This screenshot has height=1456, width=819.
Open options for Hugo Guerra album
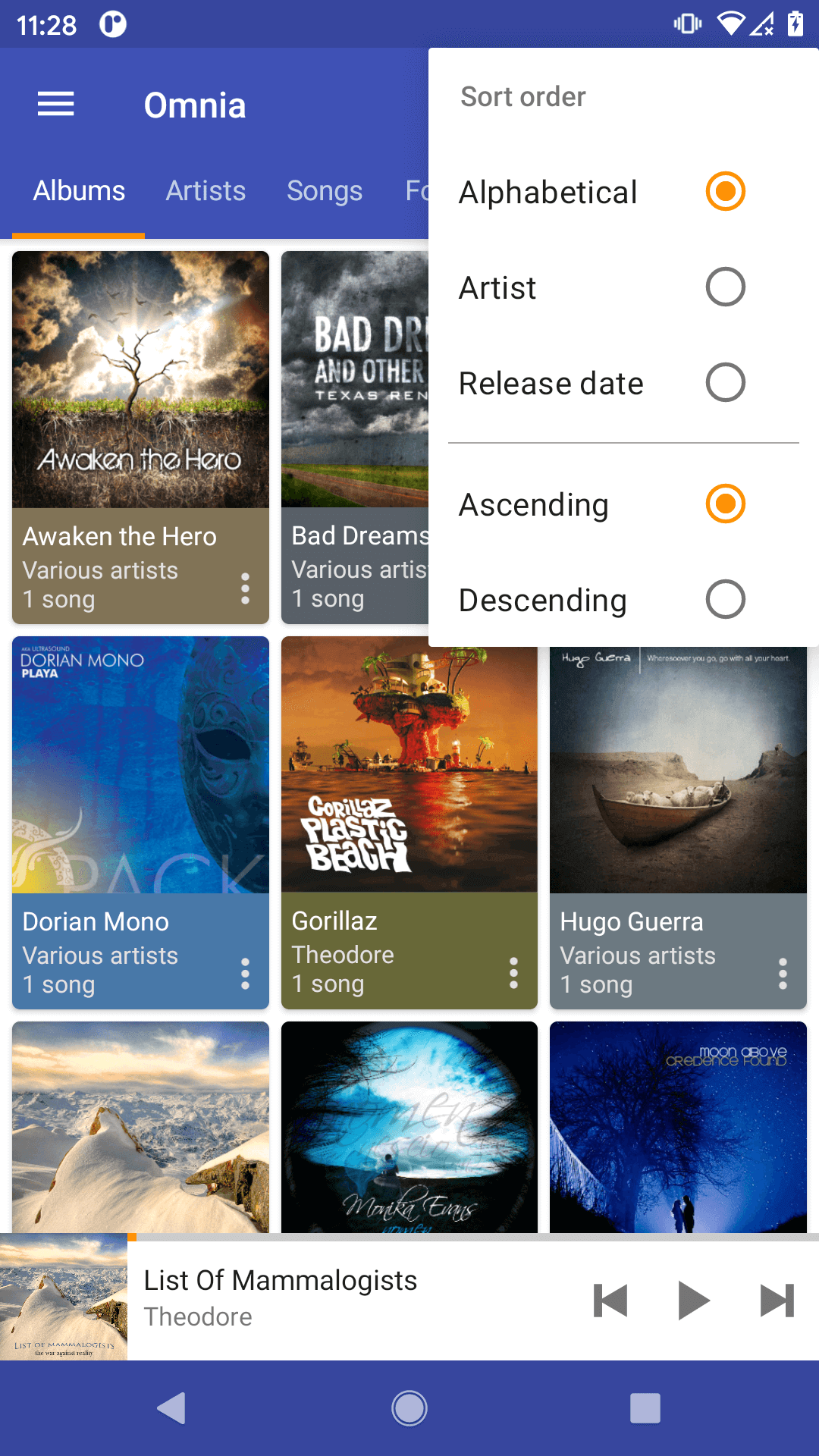tap(783, 974)
